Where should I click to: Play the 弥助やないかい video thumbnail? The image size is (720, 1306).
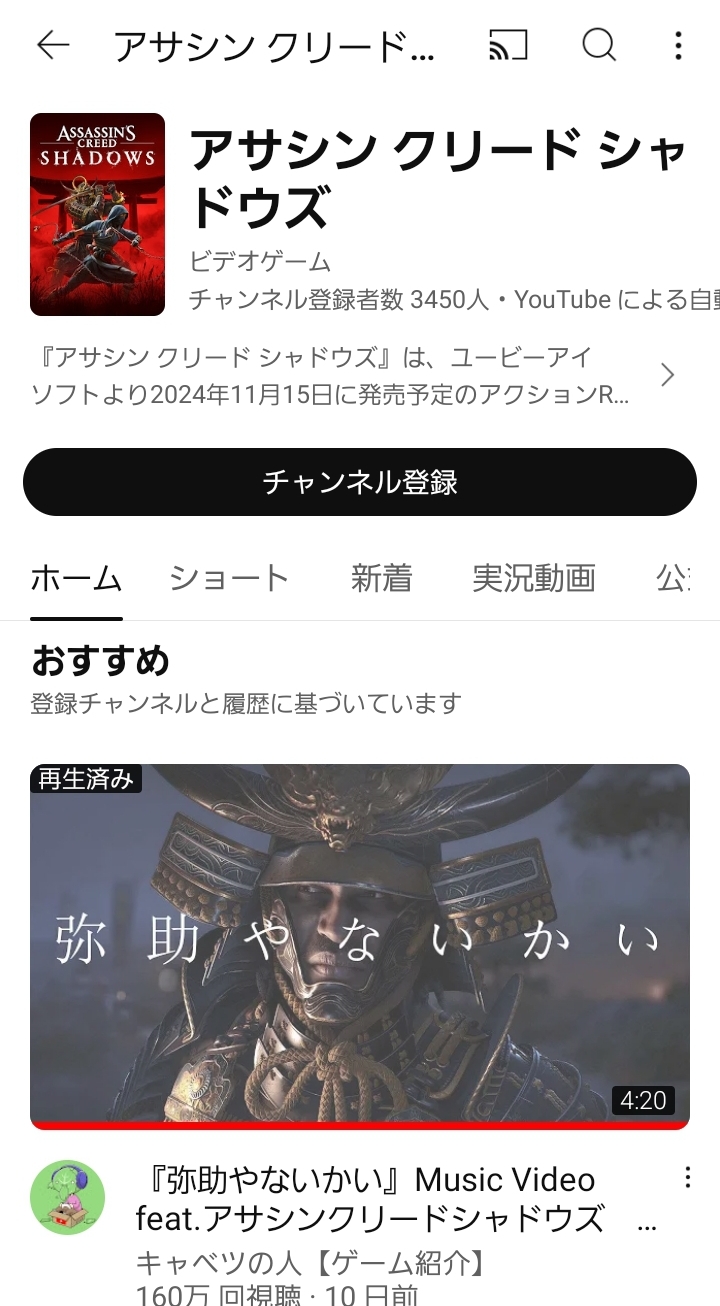360,945
